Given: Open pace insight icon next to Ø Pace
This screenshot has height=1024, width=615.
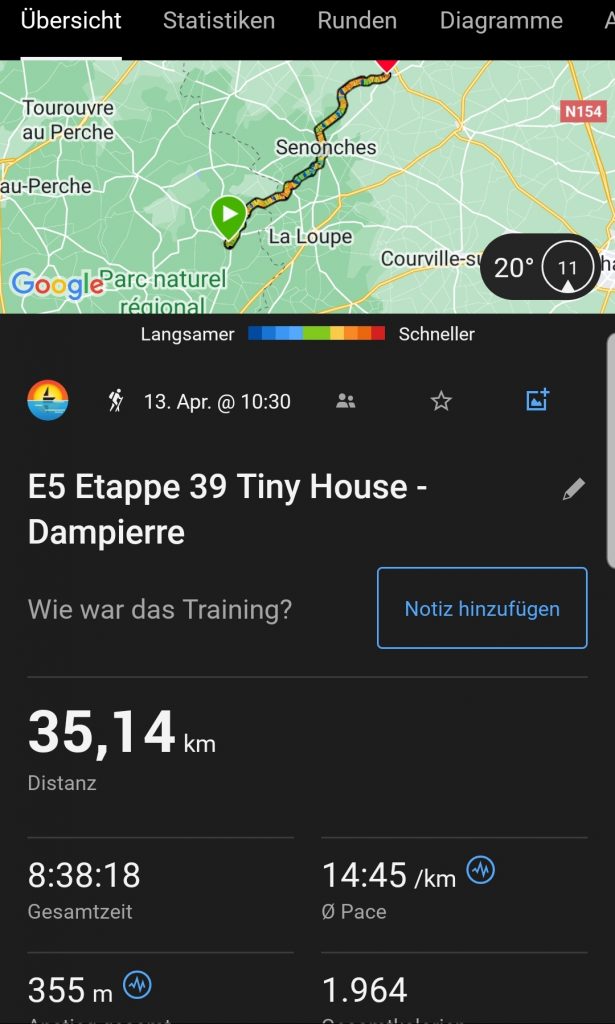Looking at the screenshot, I should (x=481, y=871).
